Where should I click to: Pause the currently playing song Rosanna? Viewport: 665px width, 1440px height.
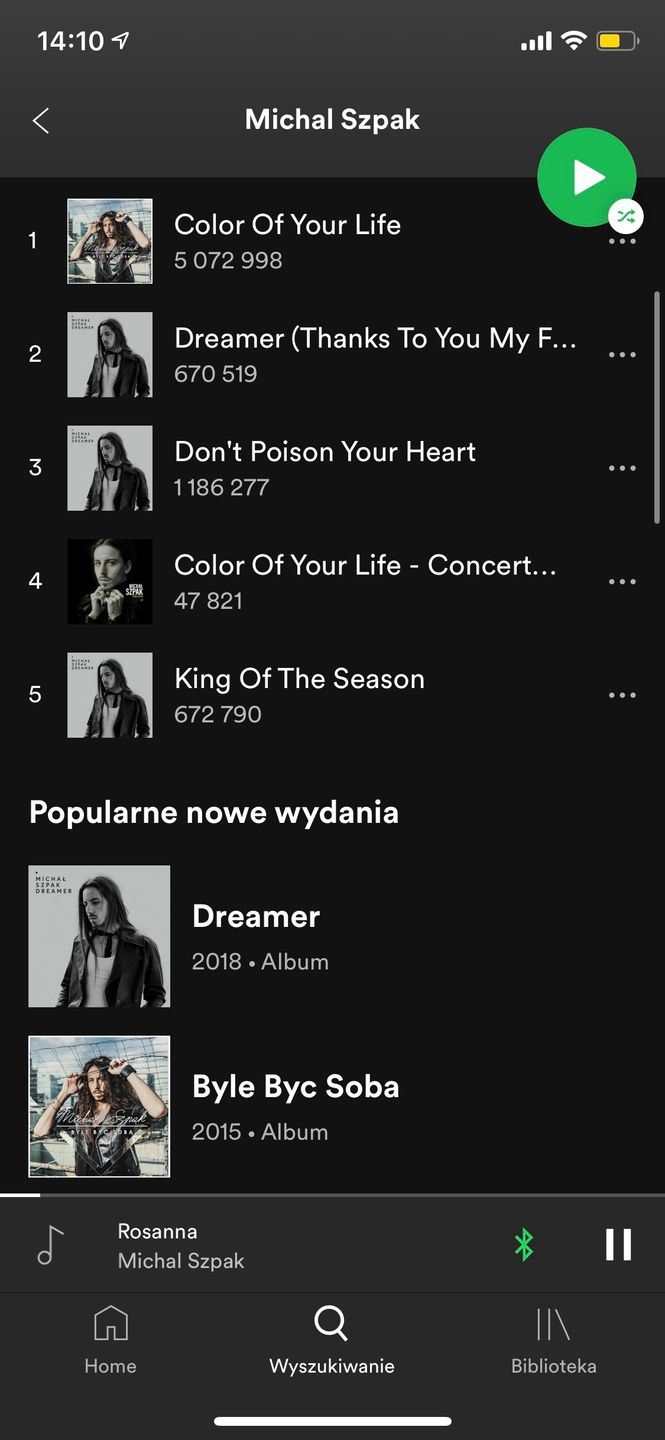(618, 1244)
